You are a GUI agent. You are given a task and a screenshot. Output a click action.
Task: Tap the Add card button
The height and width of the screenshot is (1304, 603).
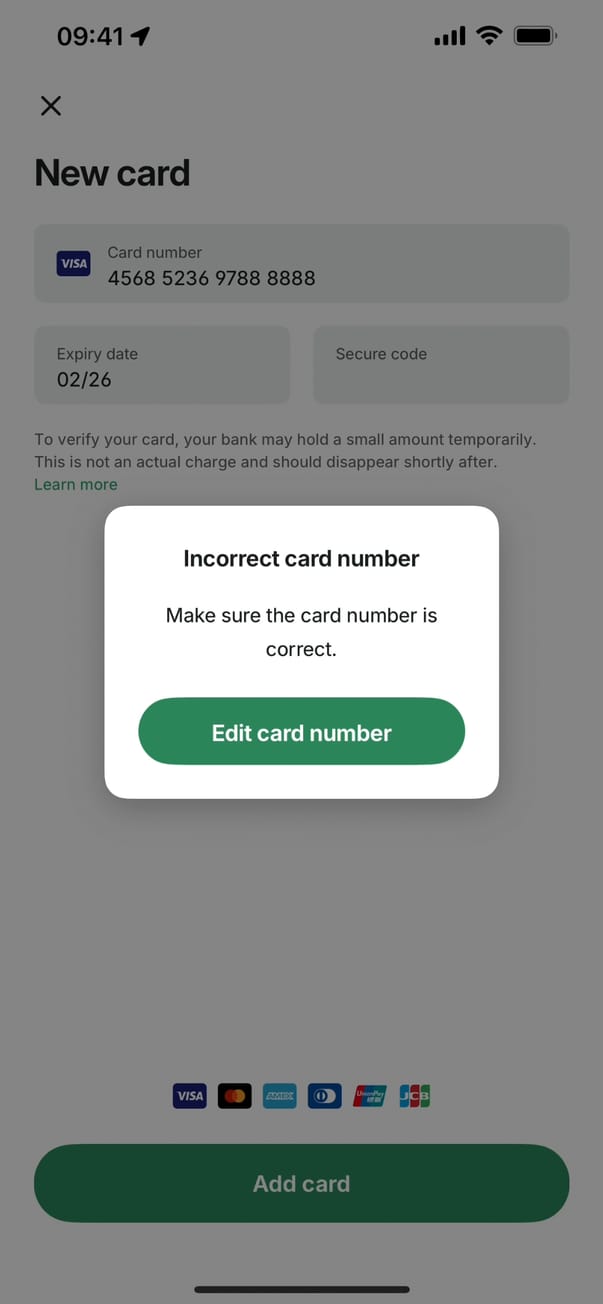301,1184
